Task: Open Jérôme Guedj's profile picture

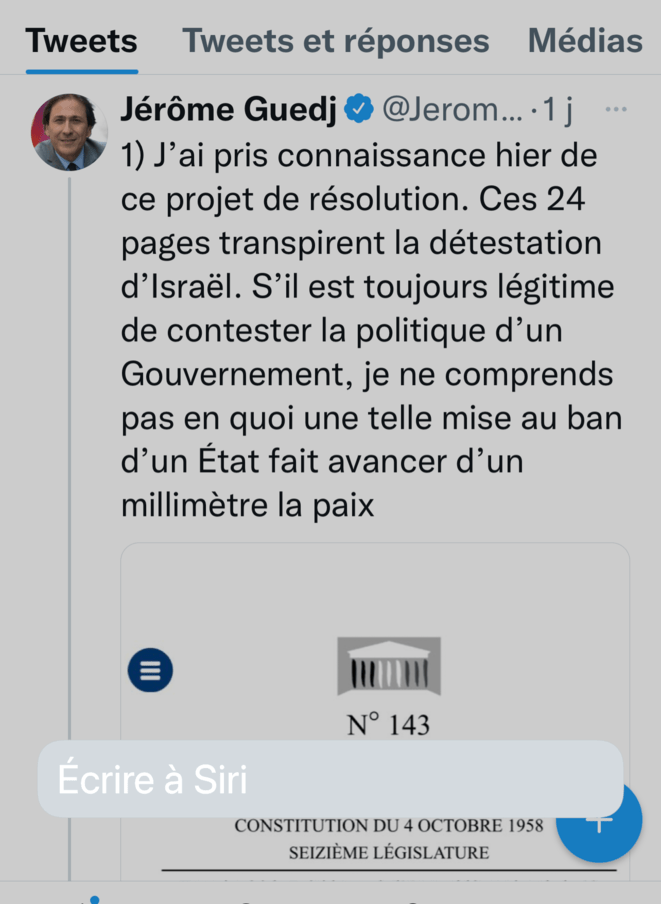Action: (x=69, y=132)
